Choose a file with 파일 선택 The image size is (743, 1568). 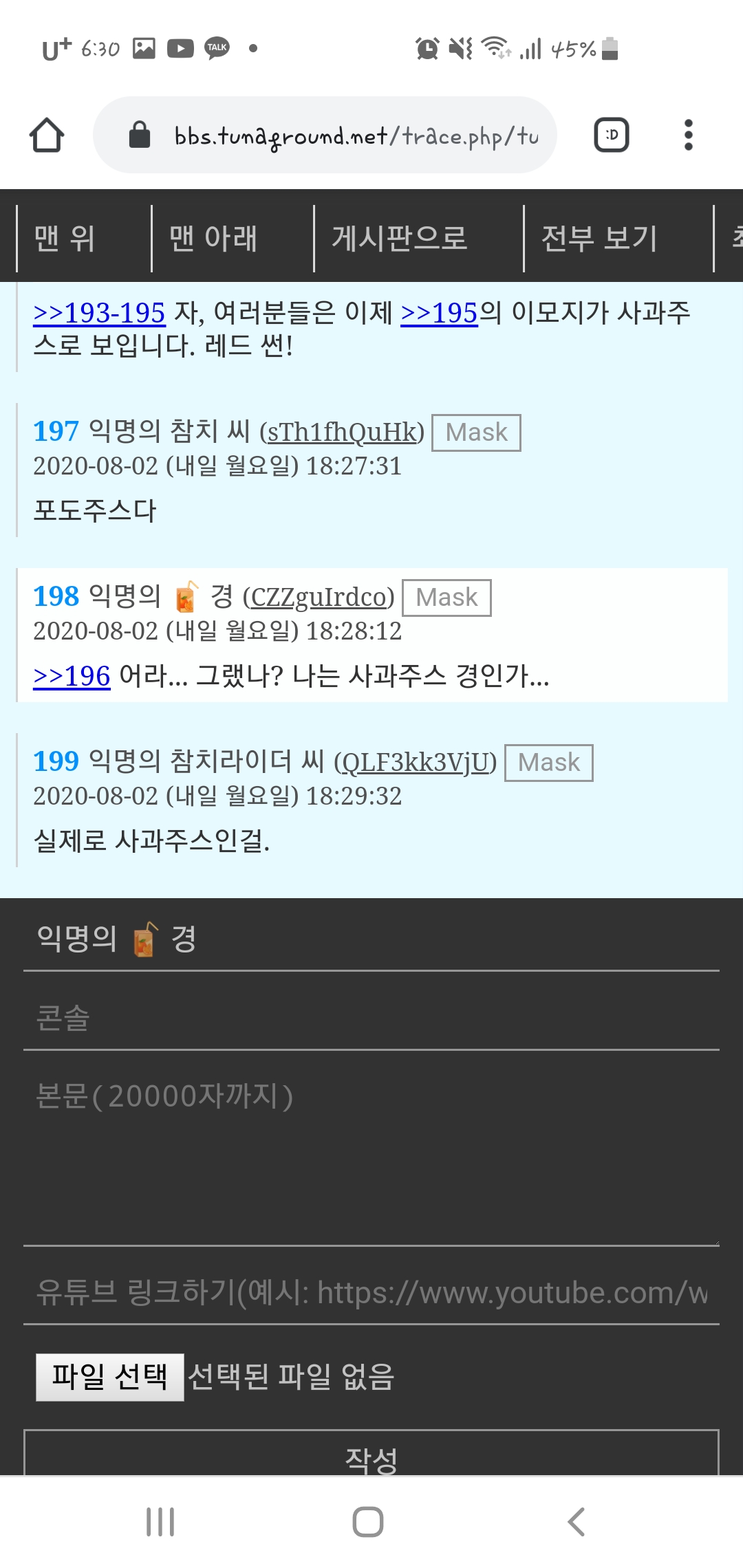click(x=110, y=1377)
